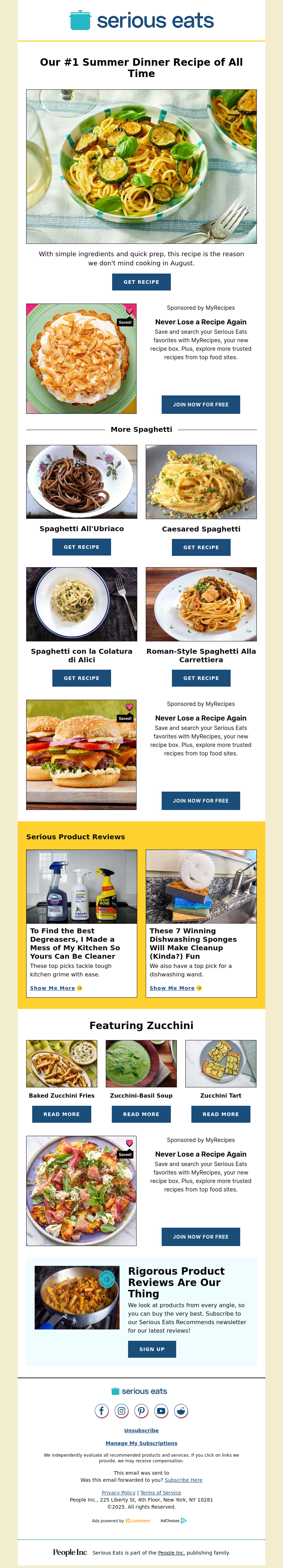Screen dimensions: 283x1568
Task: Sign up for Serious Eats Recommends newsletter
Action: point(152,1349)
